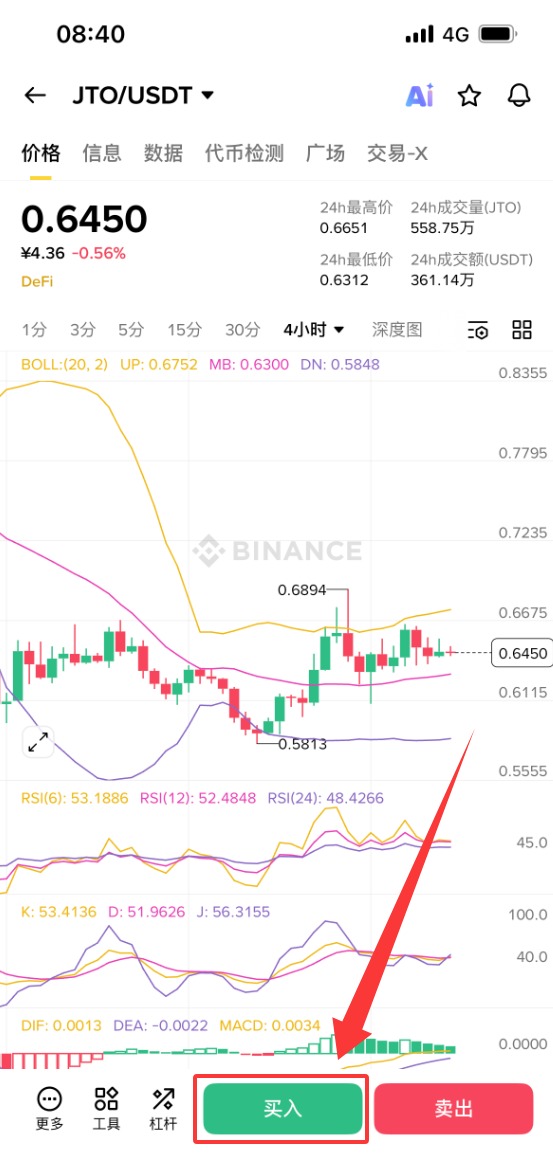Expand the chart to fullscreen
This screenshot has height=1173, width=553.
pyautogui.click(x=37, y=741)
